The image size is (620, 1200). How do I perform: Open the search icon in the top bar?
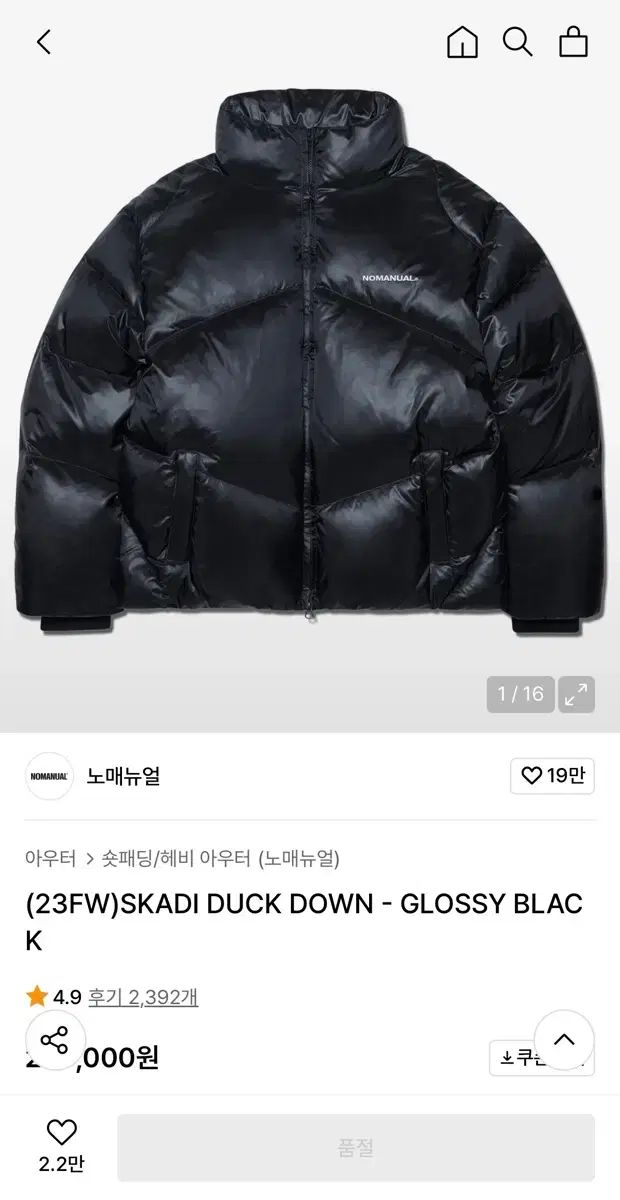point(517,42)
